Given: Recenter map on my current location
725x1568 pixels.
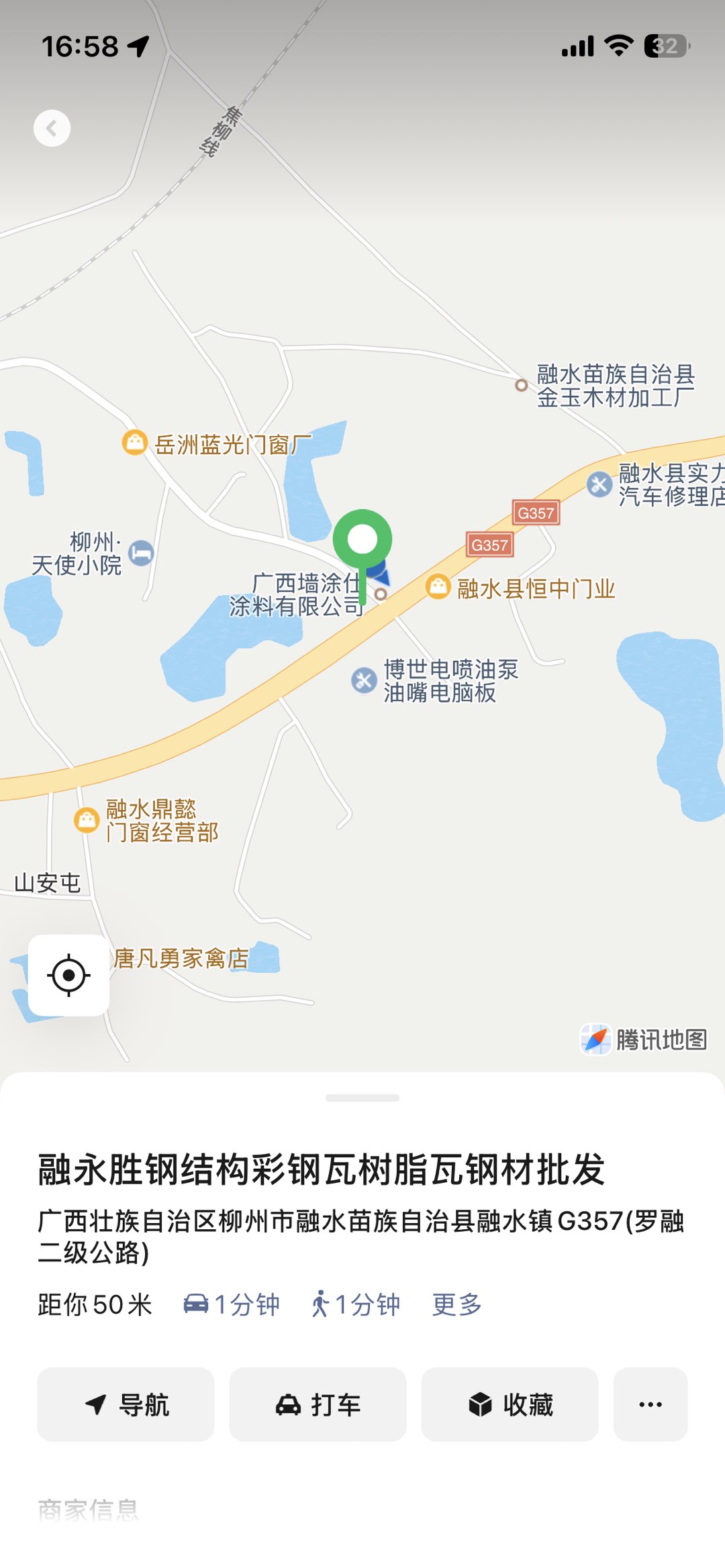Looking at the screenshot, I should point(68,975).
